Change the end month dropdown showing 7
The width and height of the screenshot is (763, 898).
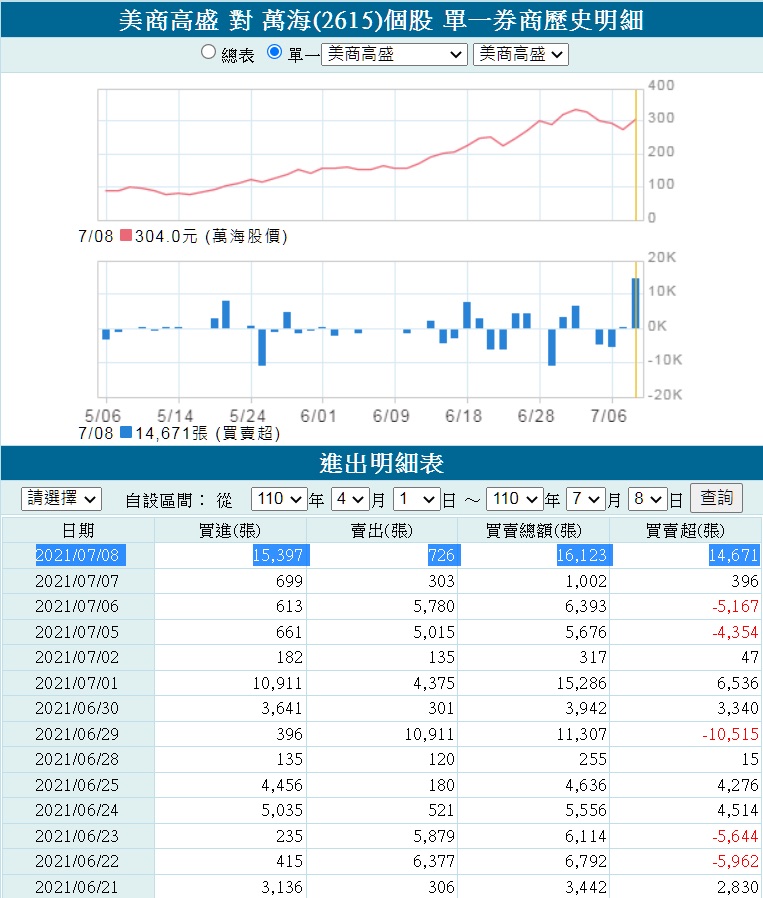pos(585,498)
